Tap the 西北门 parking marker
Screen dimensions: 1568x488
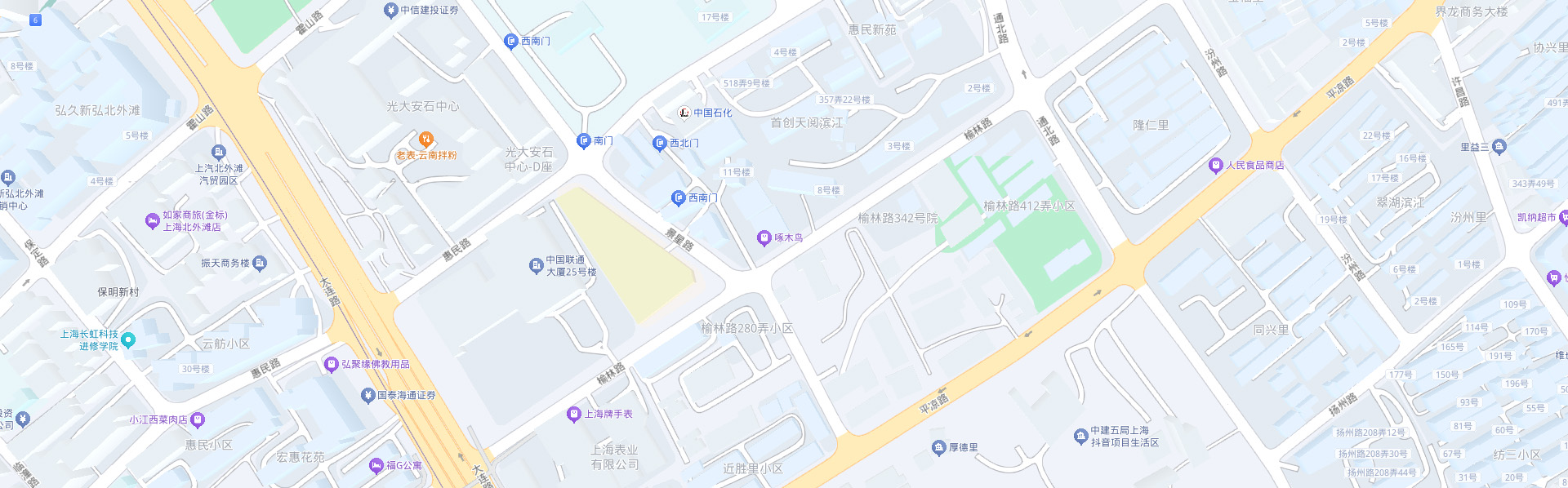point(660,144)
